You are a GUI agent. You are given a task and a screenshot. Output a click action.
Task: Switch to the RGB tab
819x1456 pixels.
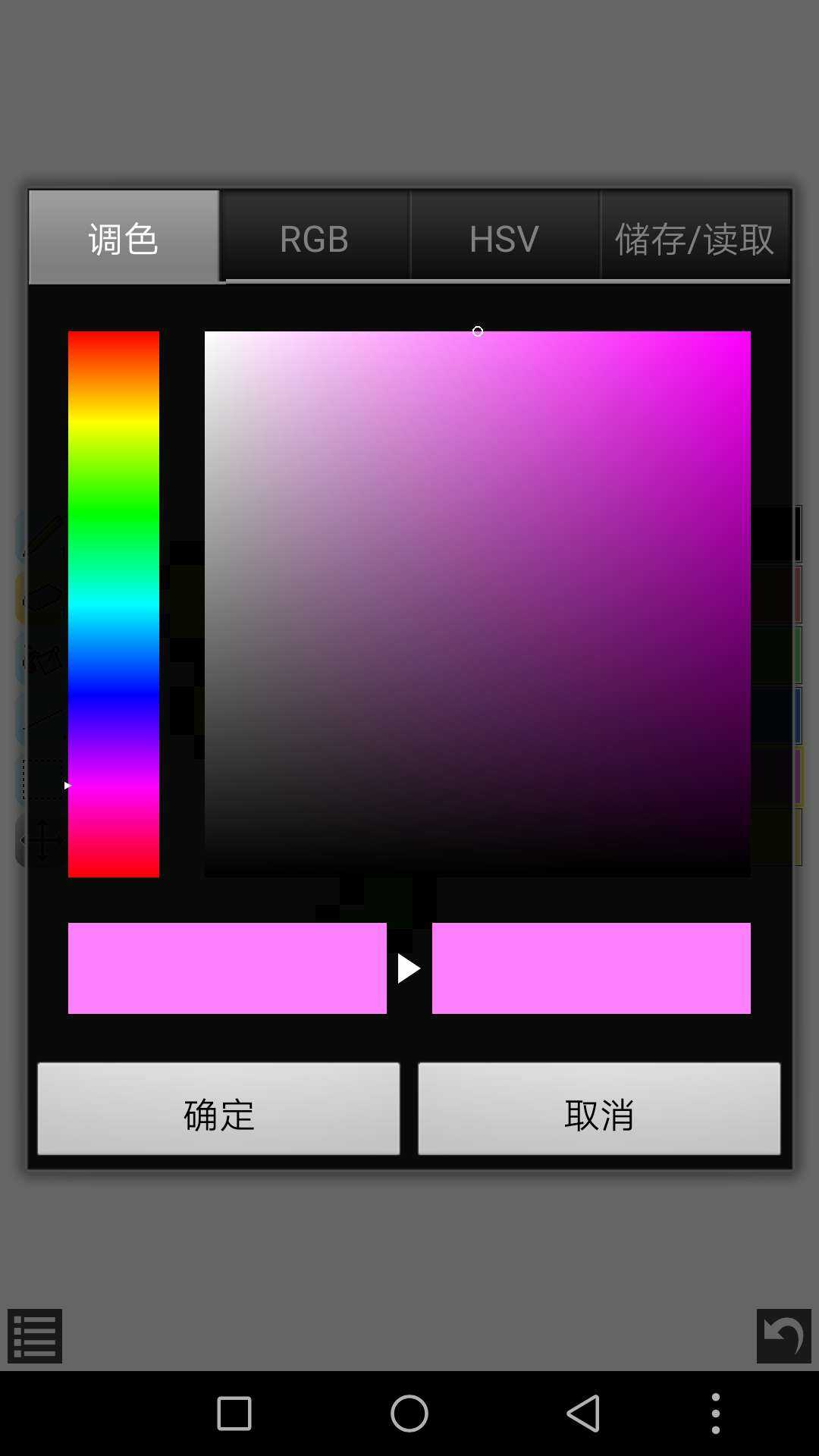(x=314, y=237)
